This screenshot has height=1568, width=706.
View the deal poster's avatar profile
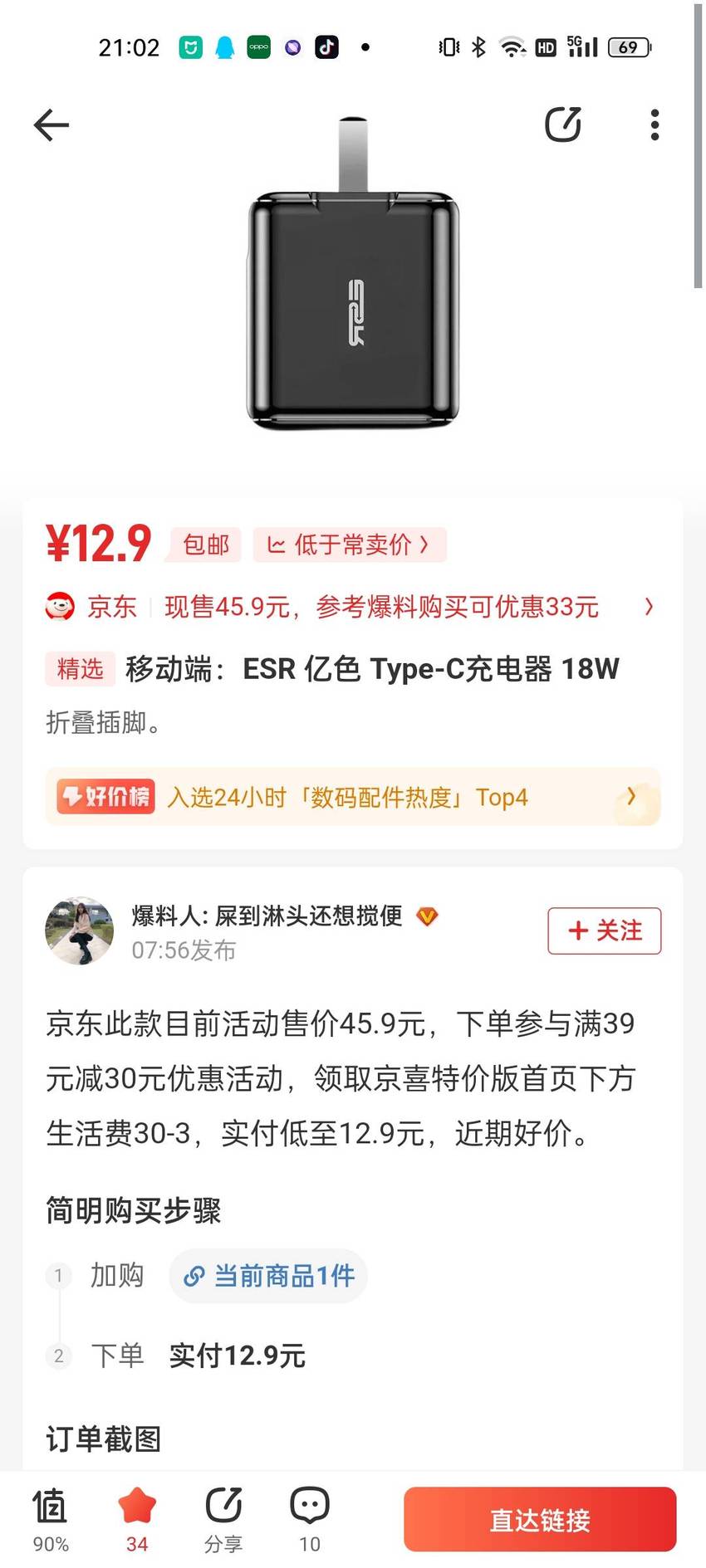(79, 931)
